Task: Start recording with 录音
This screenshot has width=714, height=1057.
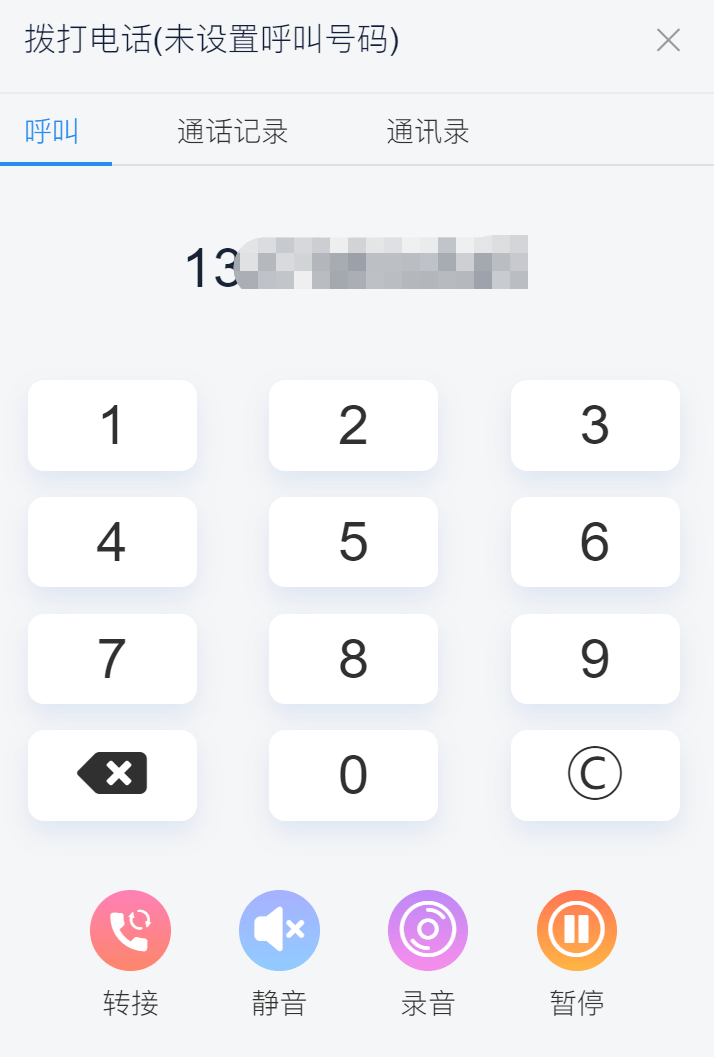Action: [x=428, y=931]
